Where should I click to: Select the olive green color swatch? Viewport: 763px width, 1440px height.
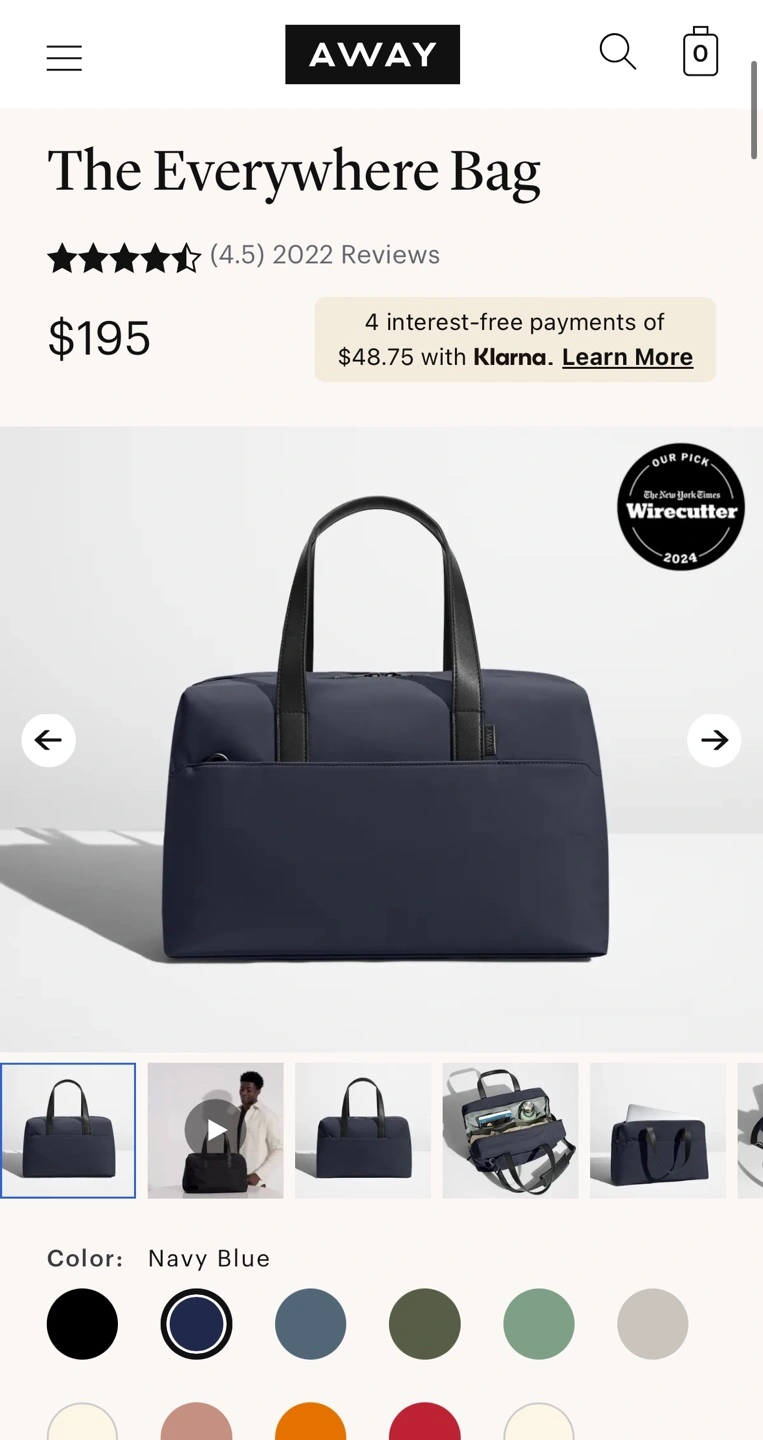pyautogui.click(x=425, y=1324)
